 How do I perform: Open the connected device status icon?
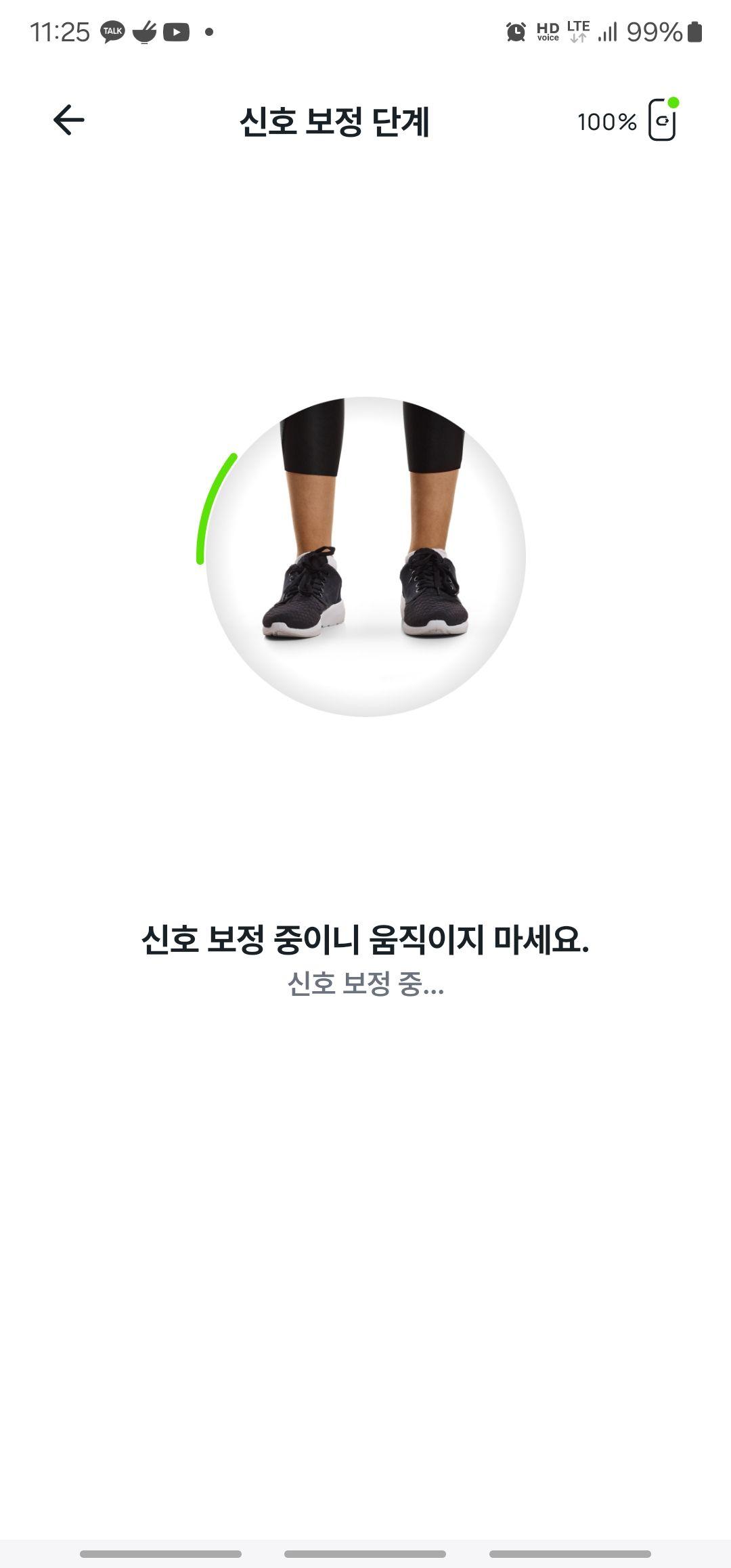click(x=663, y=121)
